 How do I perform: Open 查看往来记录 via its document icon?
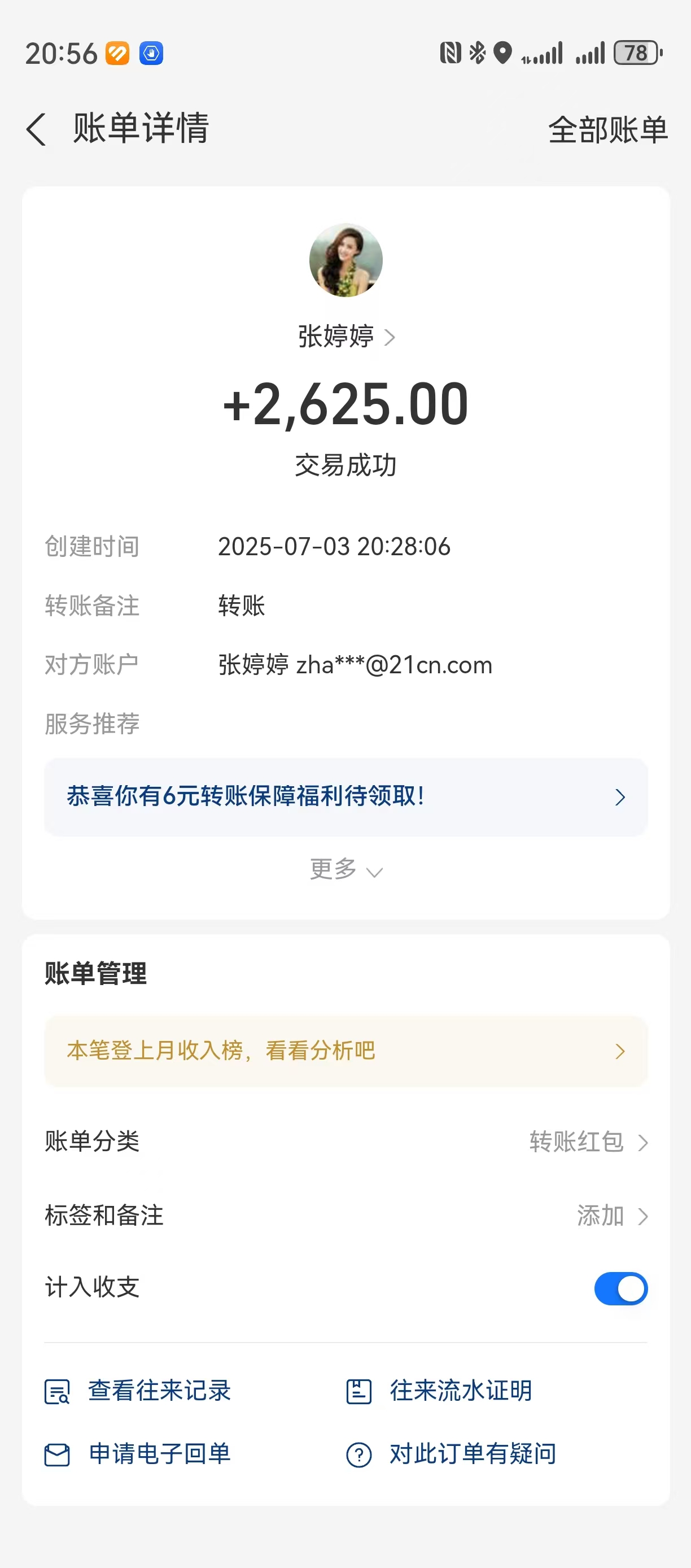pyautogui.click(x=56, y=1391)
